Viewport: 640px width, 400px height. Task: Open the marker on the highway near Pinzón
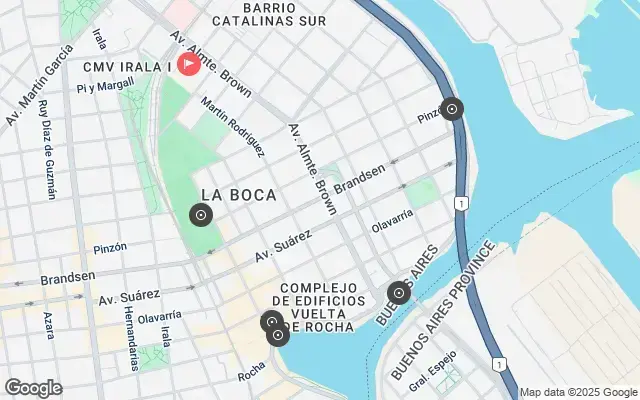[452, 109]
